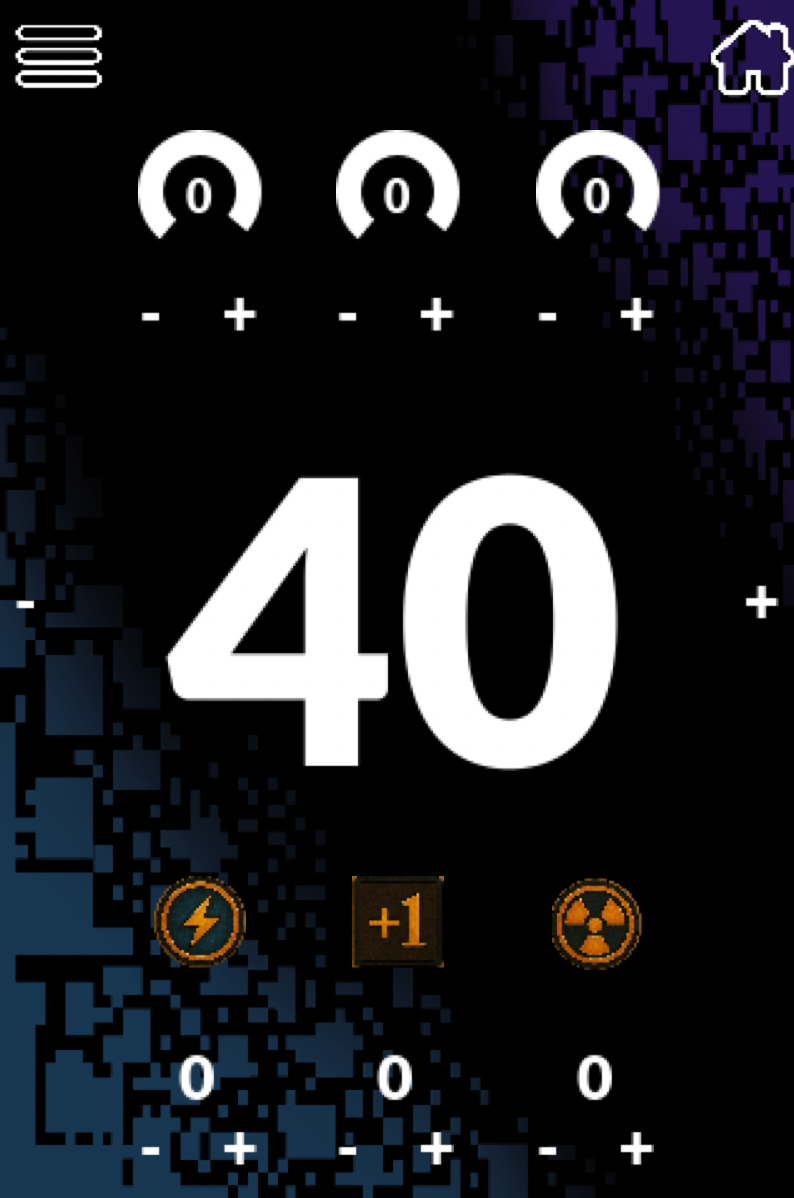The width and height of the screenshot is (794, 1198).
Task: Decrease the radiation counter value
Action: pos(547,1150)
